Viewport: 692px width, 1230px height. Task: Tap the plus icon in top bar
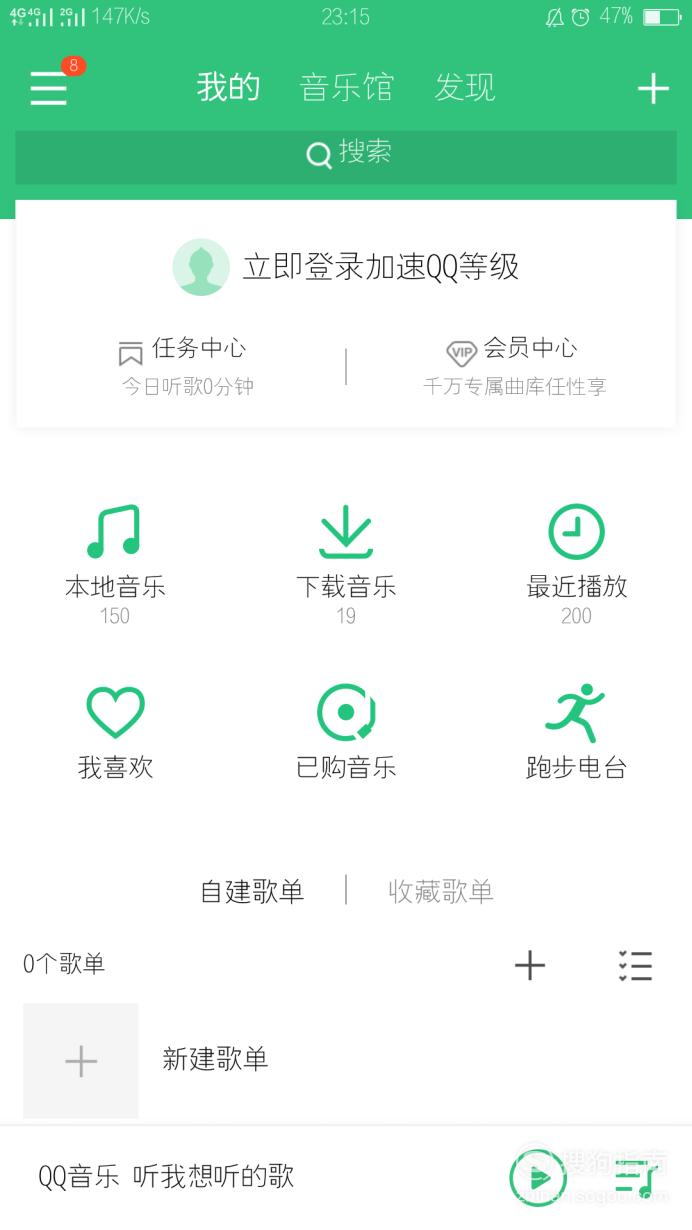tap(653, 89)
